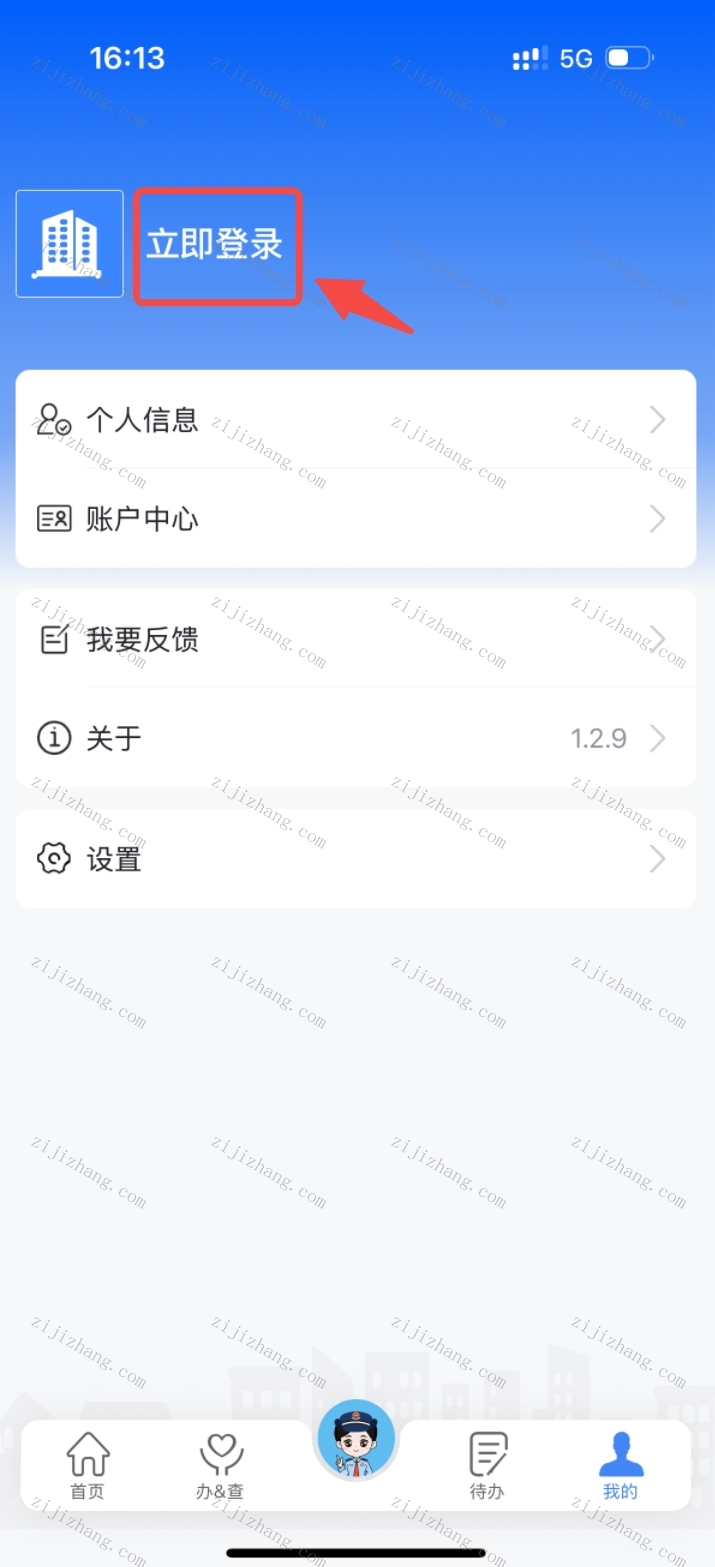The image size is (715, 1567).
Task: Switch to the 待办 tab
Action: tap(488, 1465)
